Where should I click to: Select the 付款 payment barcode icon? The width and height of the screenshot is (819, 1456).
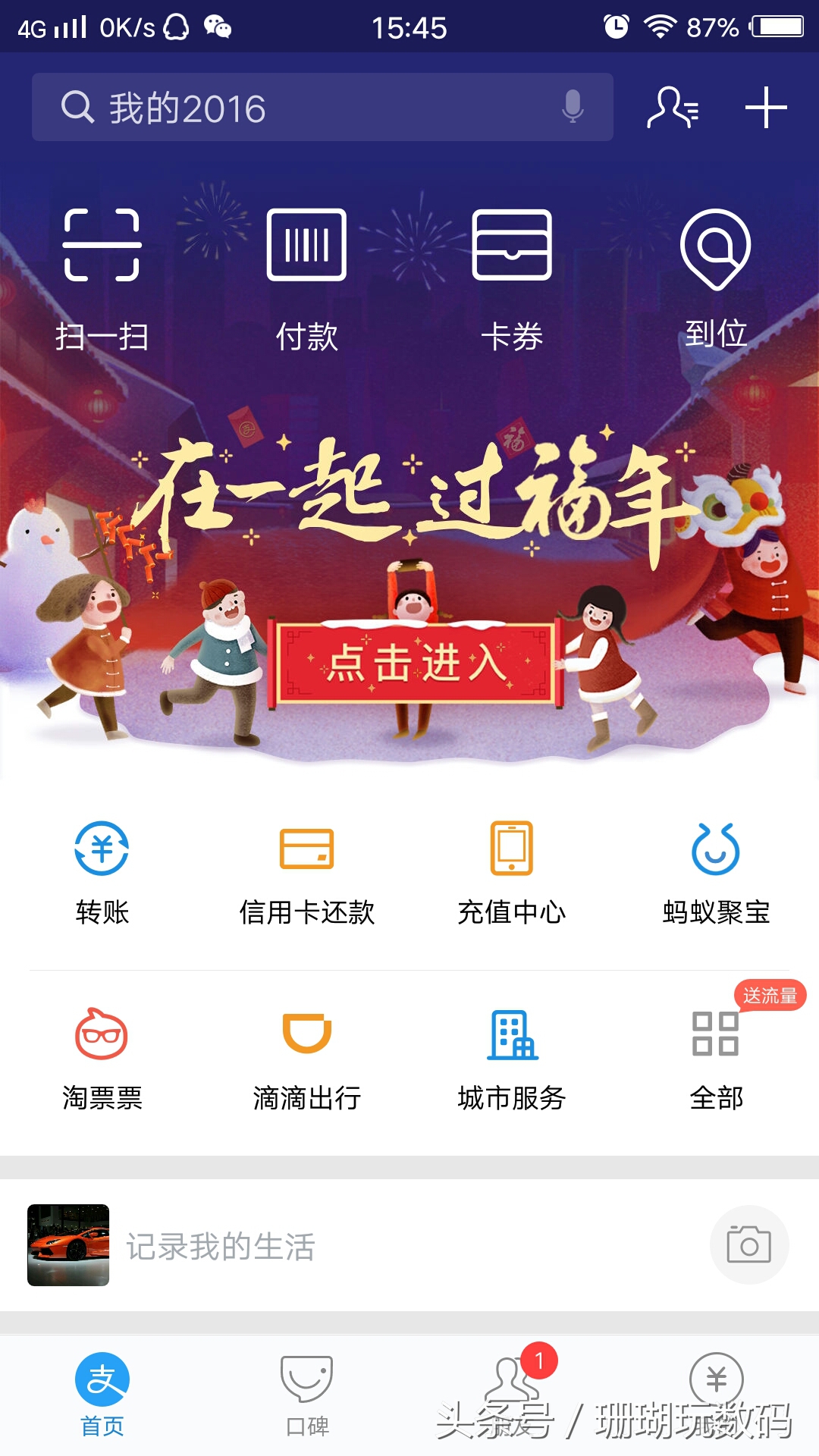(307, 269)
